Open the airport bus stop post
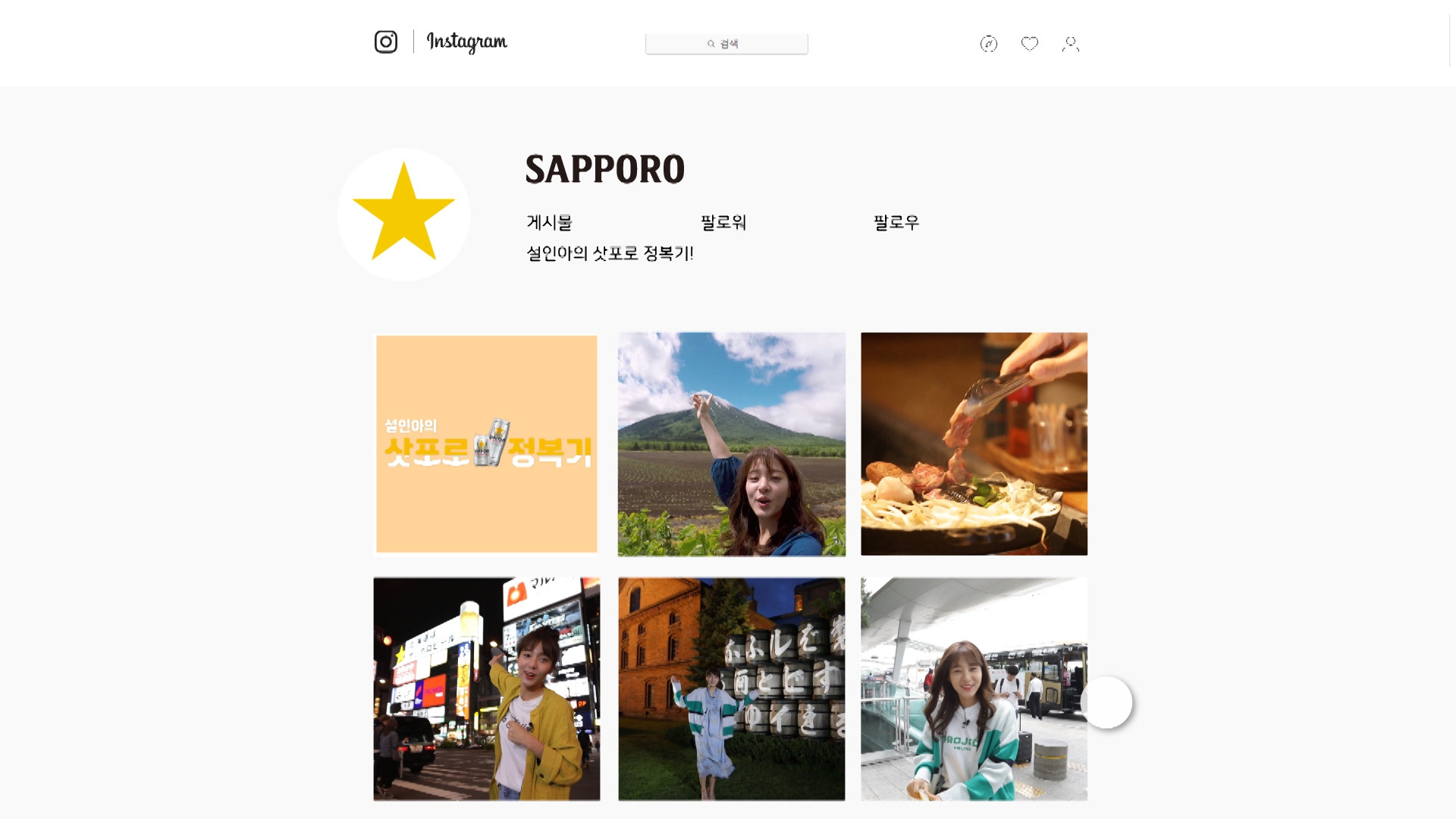 (x=974, y=689)
